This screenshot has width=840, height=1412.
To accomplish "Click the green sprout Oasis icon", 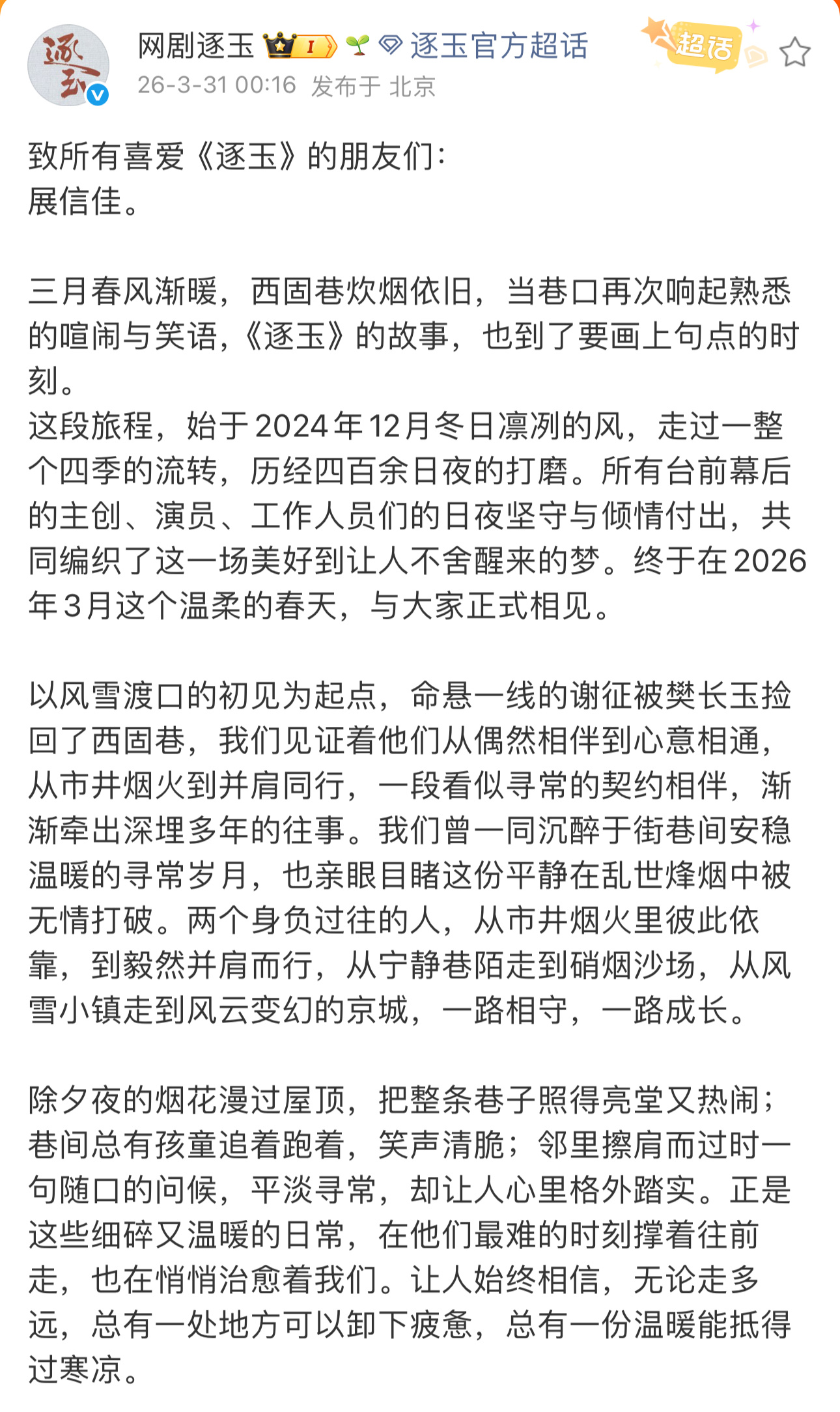I will click(357, 46).
